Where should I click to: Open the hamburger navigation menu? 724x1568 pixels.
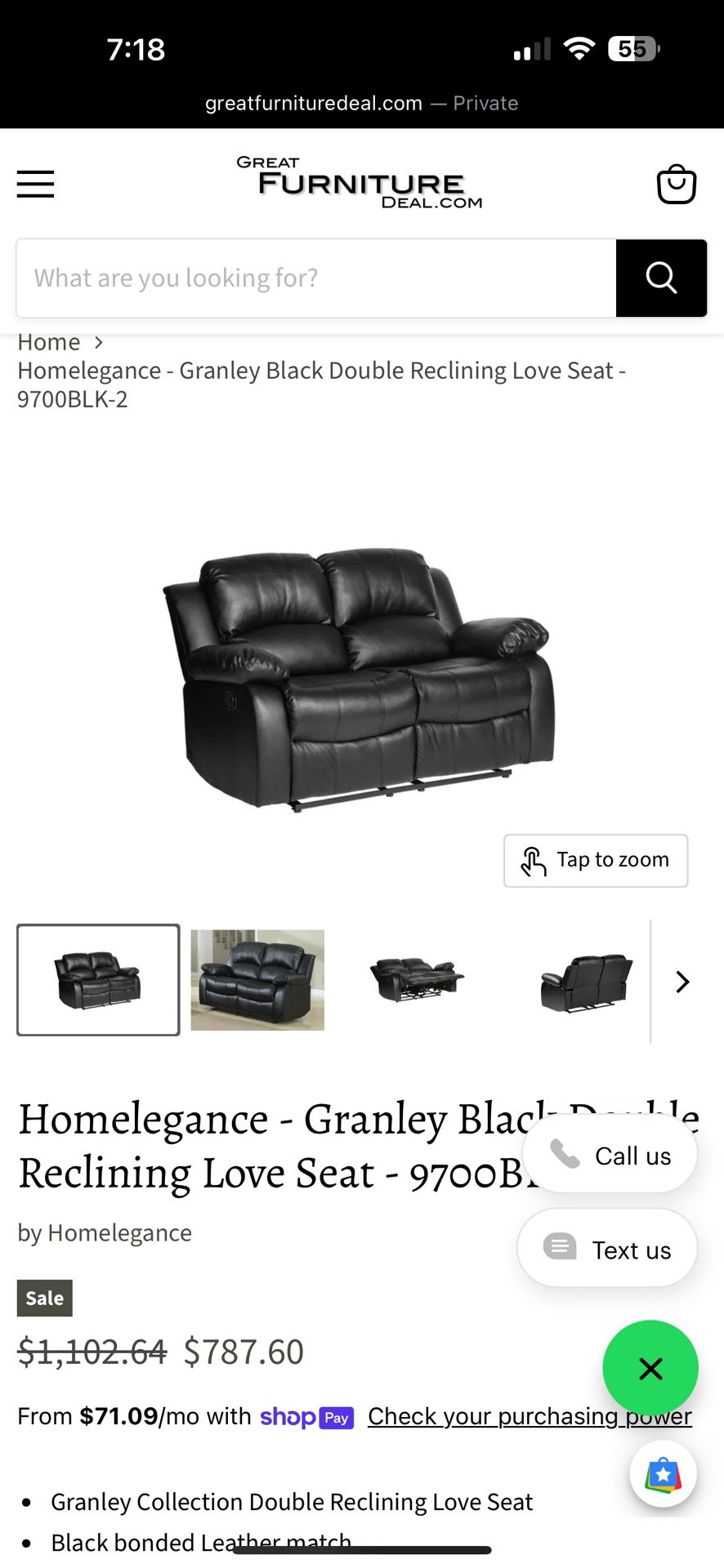pyautogui.click(x=36, y=184)
